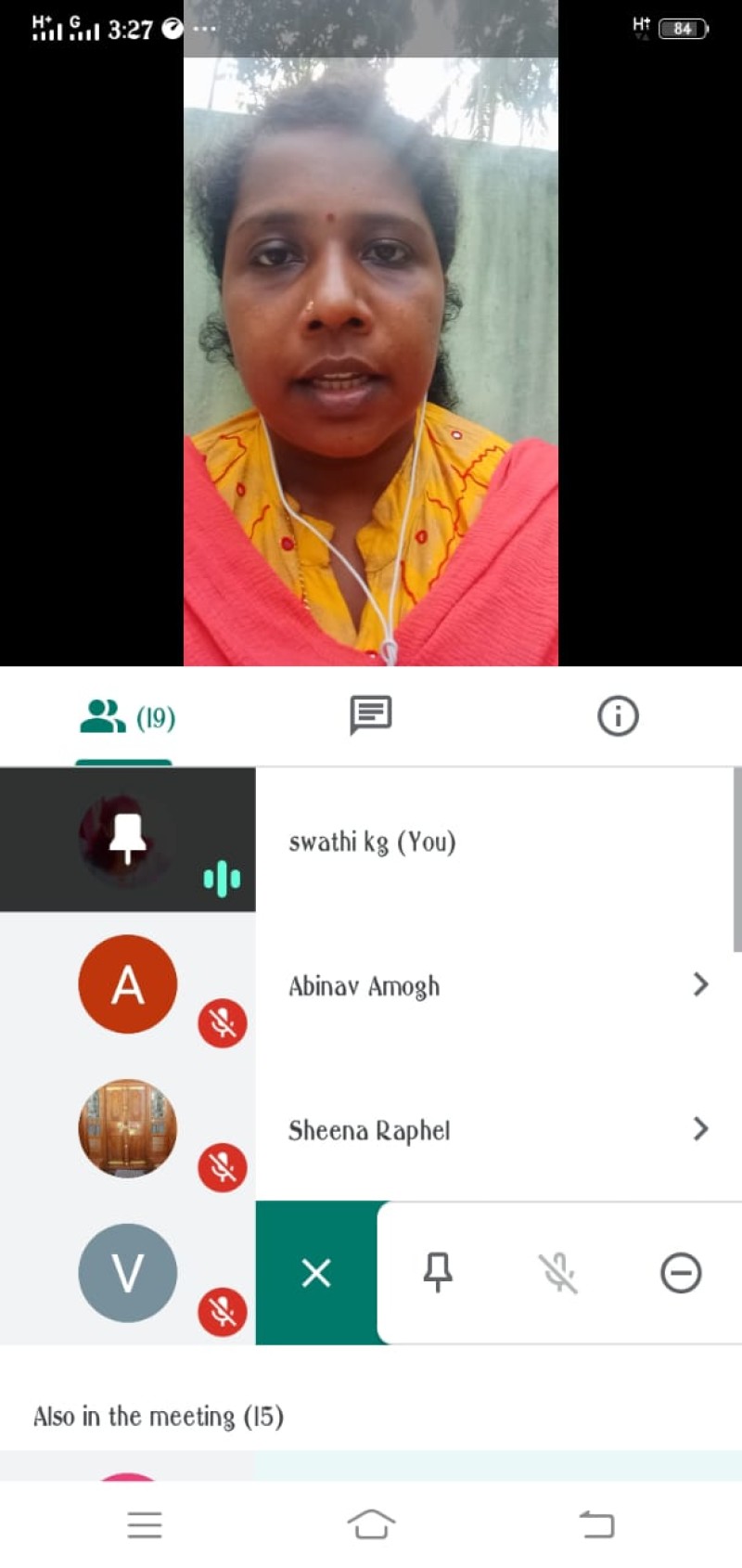Viewport: 742px width, 1568px height.
Task: Go to the home screen
Action: (371, 1524)
